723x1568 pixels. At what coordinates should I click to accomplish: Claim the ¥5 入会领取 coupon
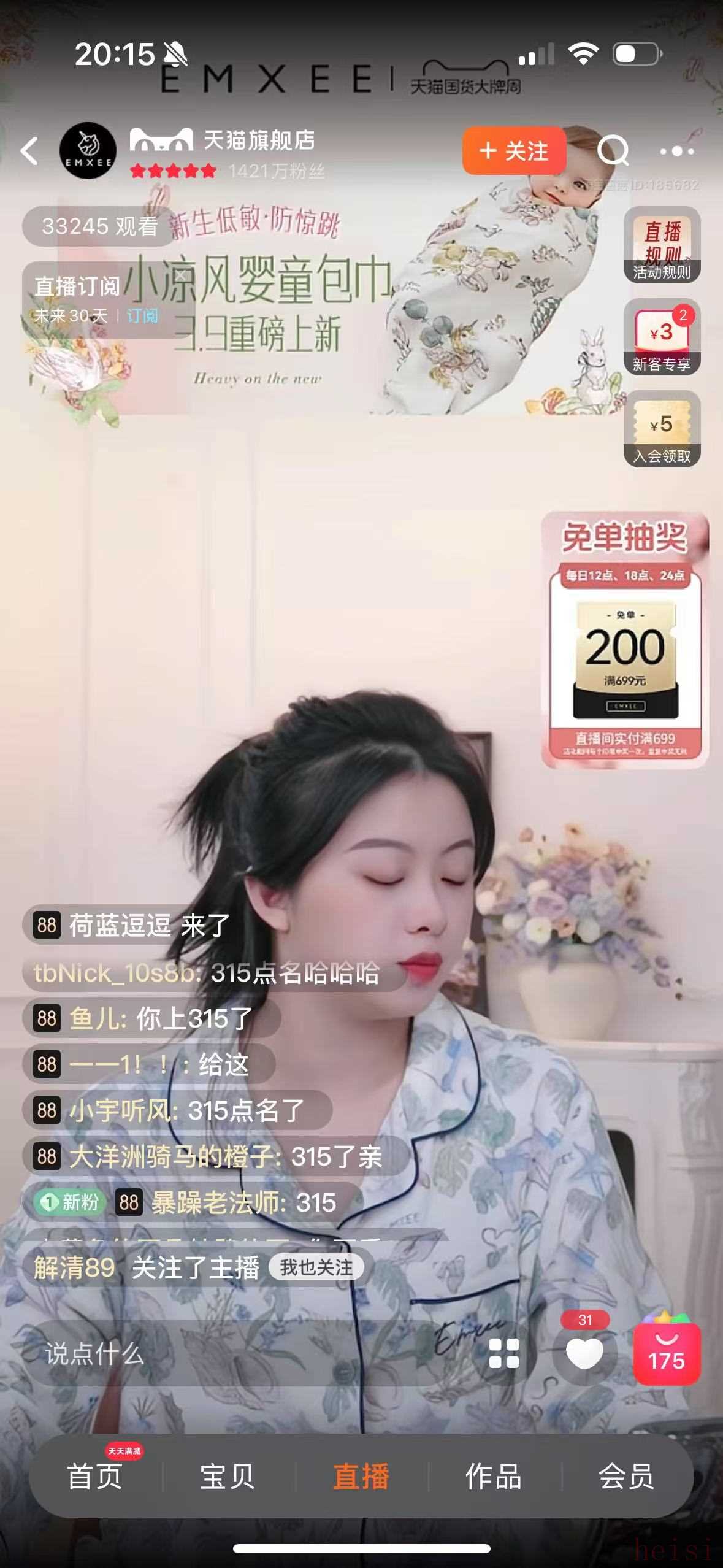tap(662, 429)
